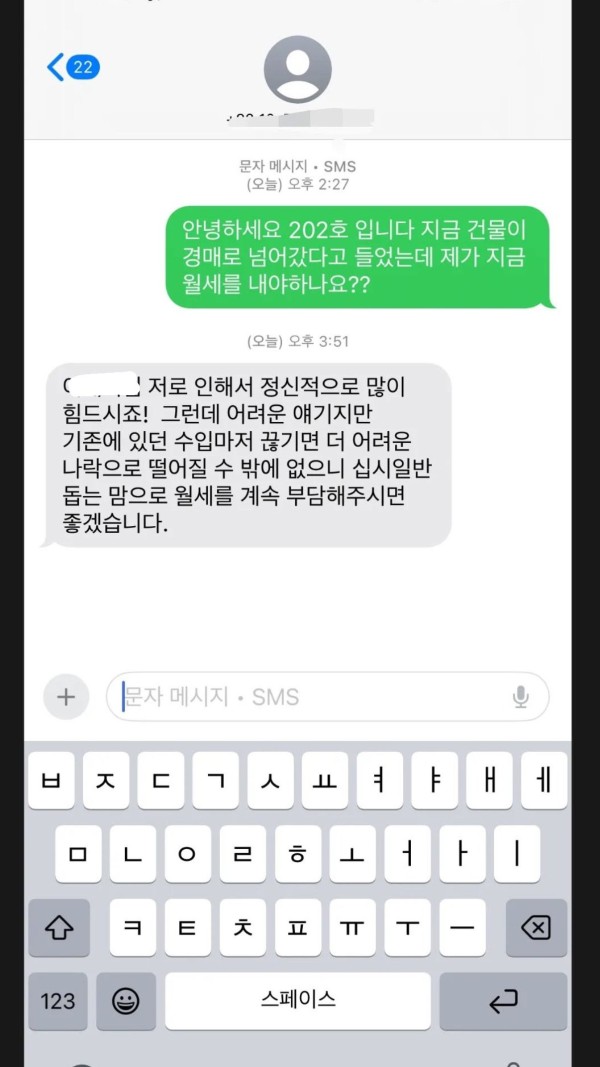Go back to the message list
This screenshot has width=600, height=1067.
point(72,68)
